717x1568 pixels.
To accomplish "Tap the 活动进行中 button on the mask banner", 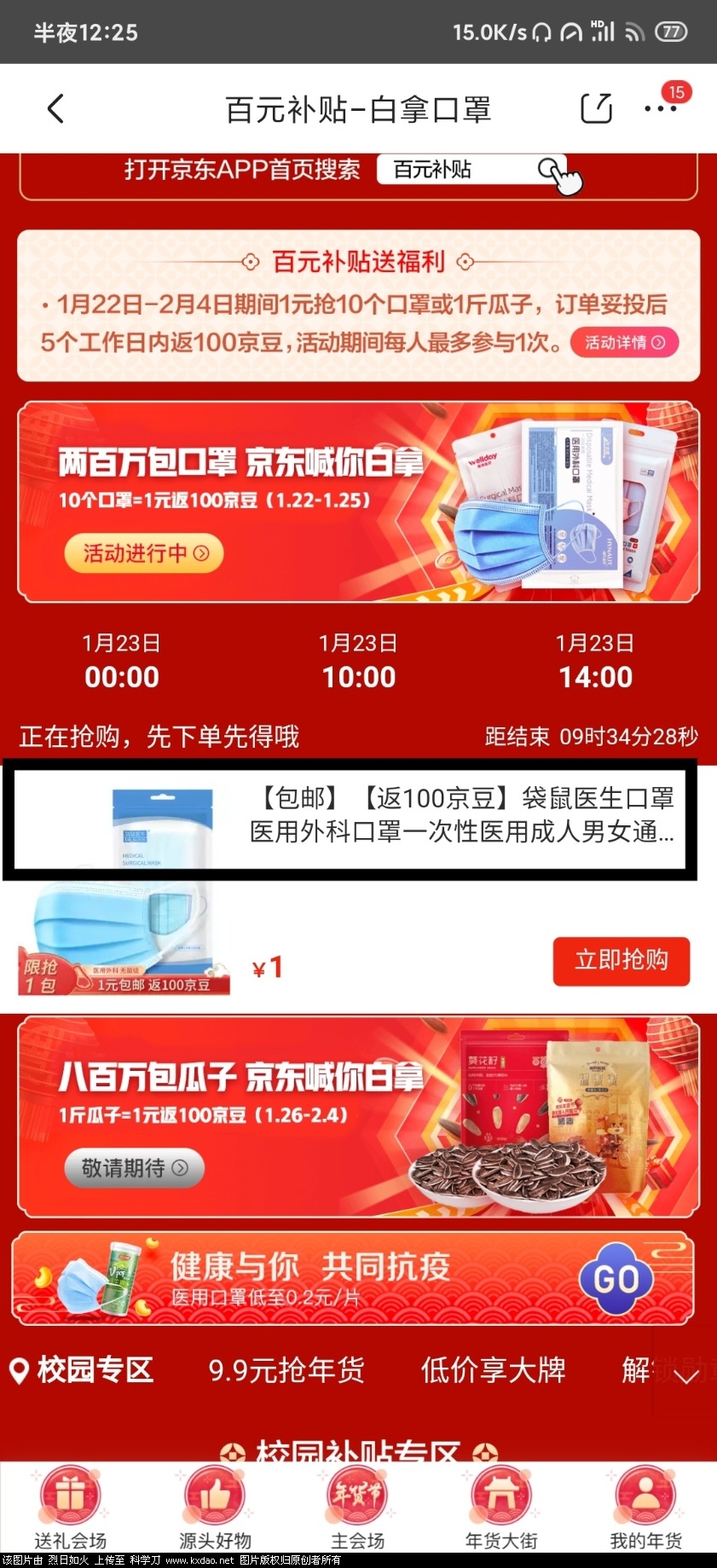I will [x=144, y=553].
